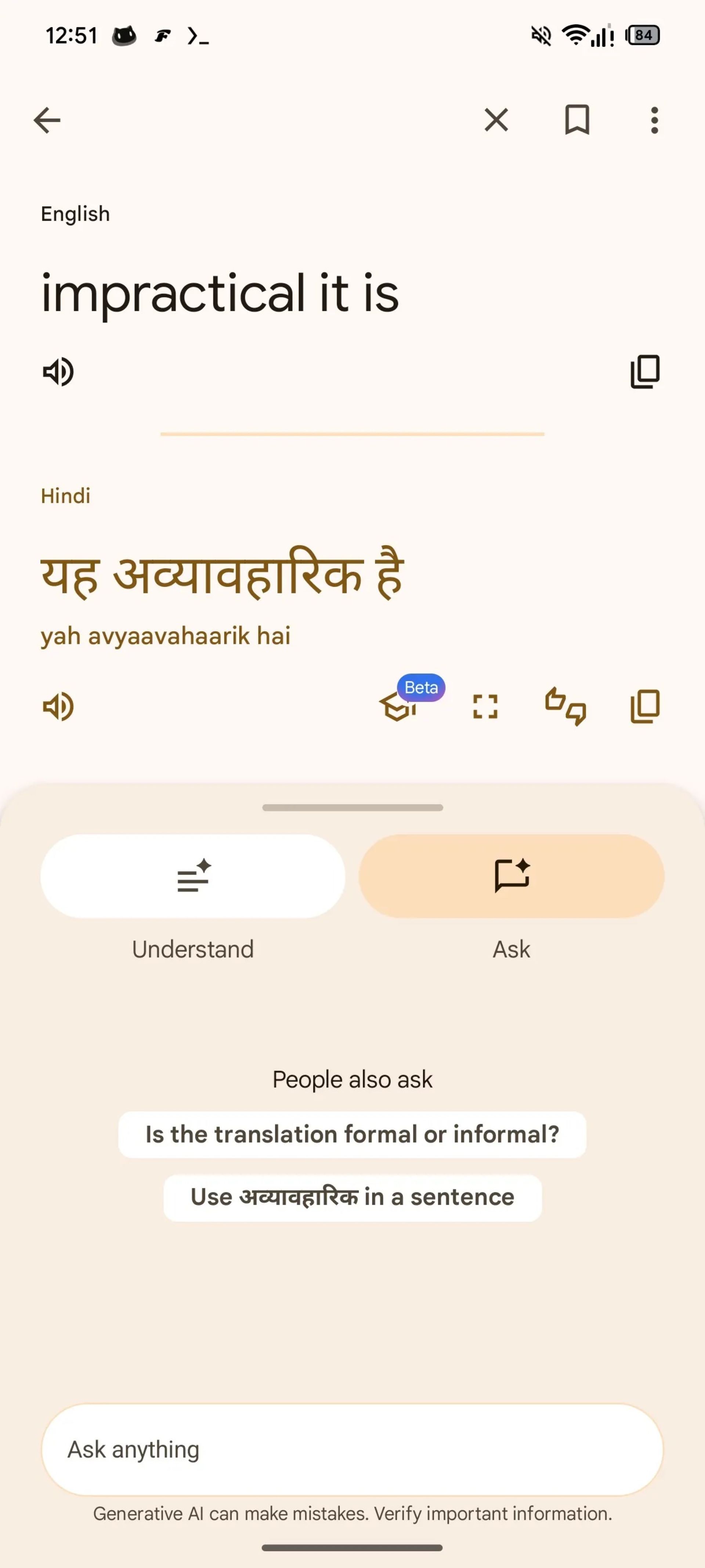Copy the Hindi translation
Viewport: 705px width, 1568px height.
coord(645,707)
